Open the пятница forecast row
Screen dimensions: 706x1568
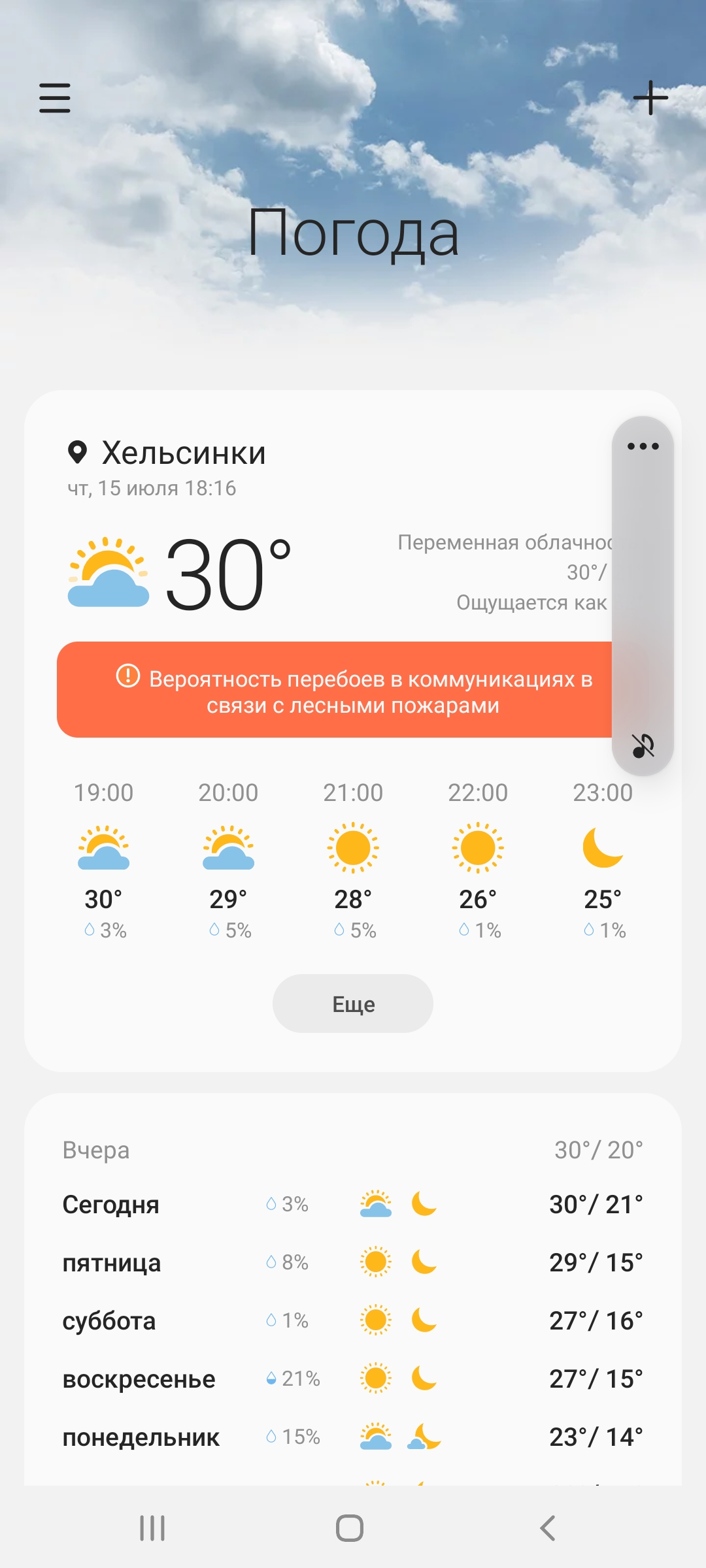point(353,1262)
